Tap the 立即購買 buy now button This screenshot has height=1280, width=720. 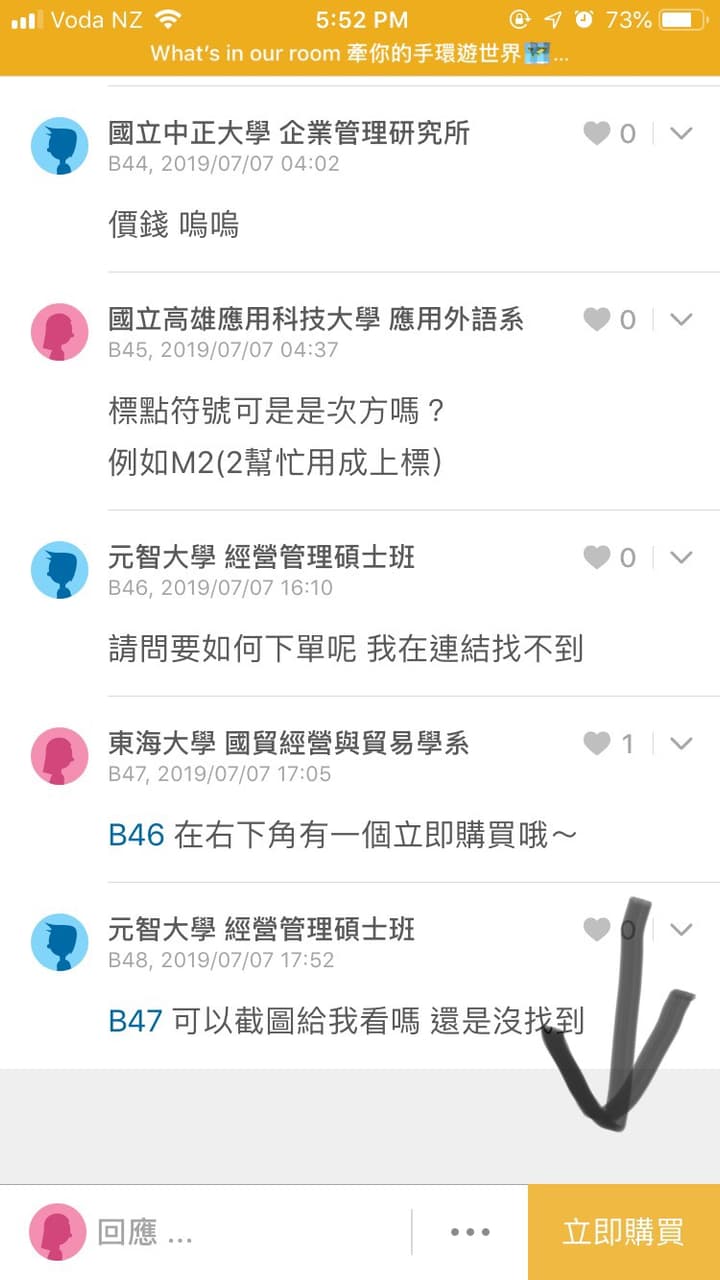tap(623, 1232)
